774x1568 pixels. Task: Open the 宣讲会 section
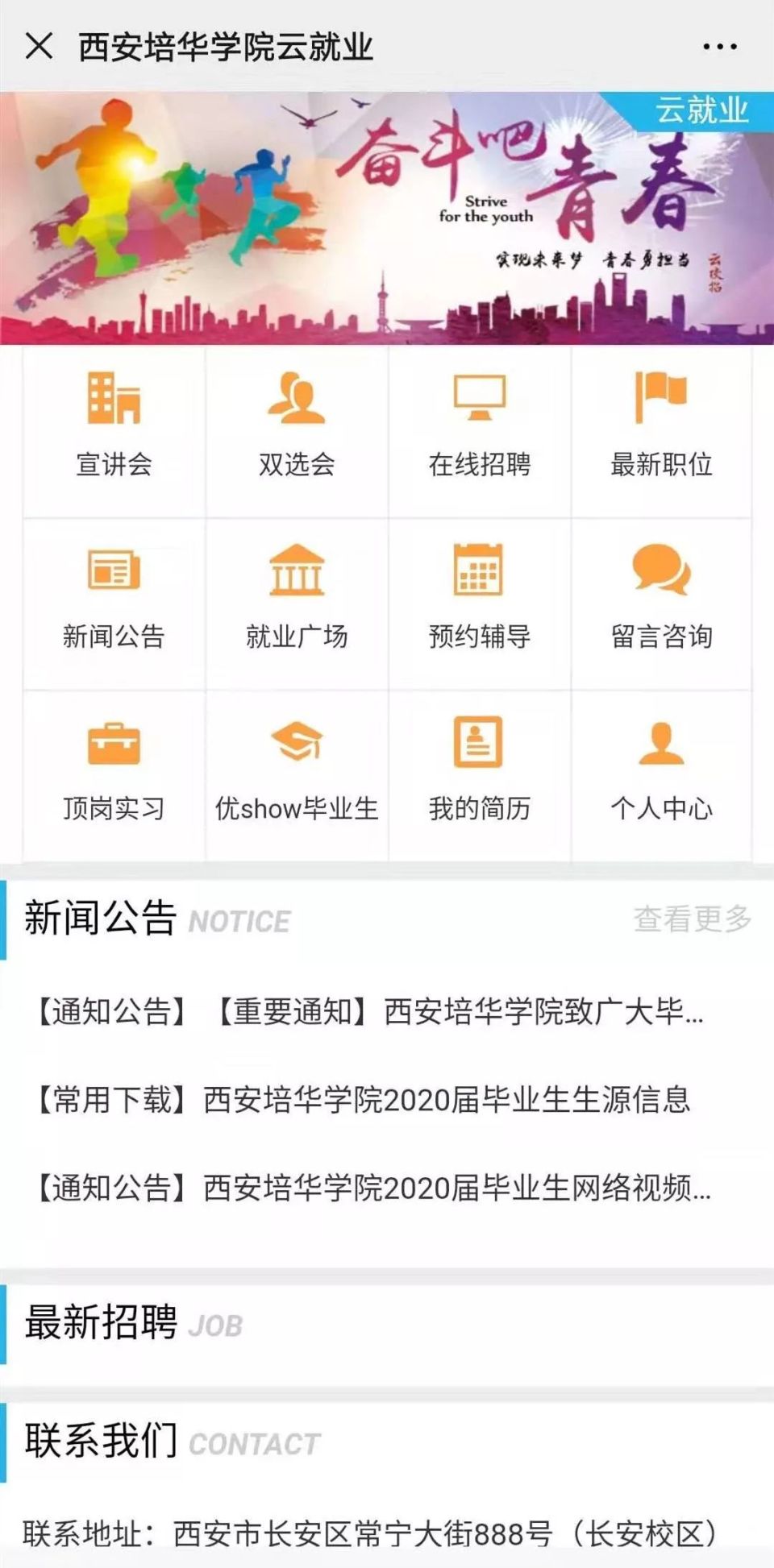point(114,431)
